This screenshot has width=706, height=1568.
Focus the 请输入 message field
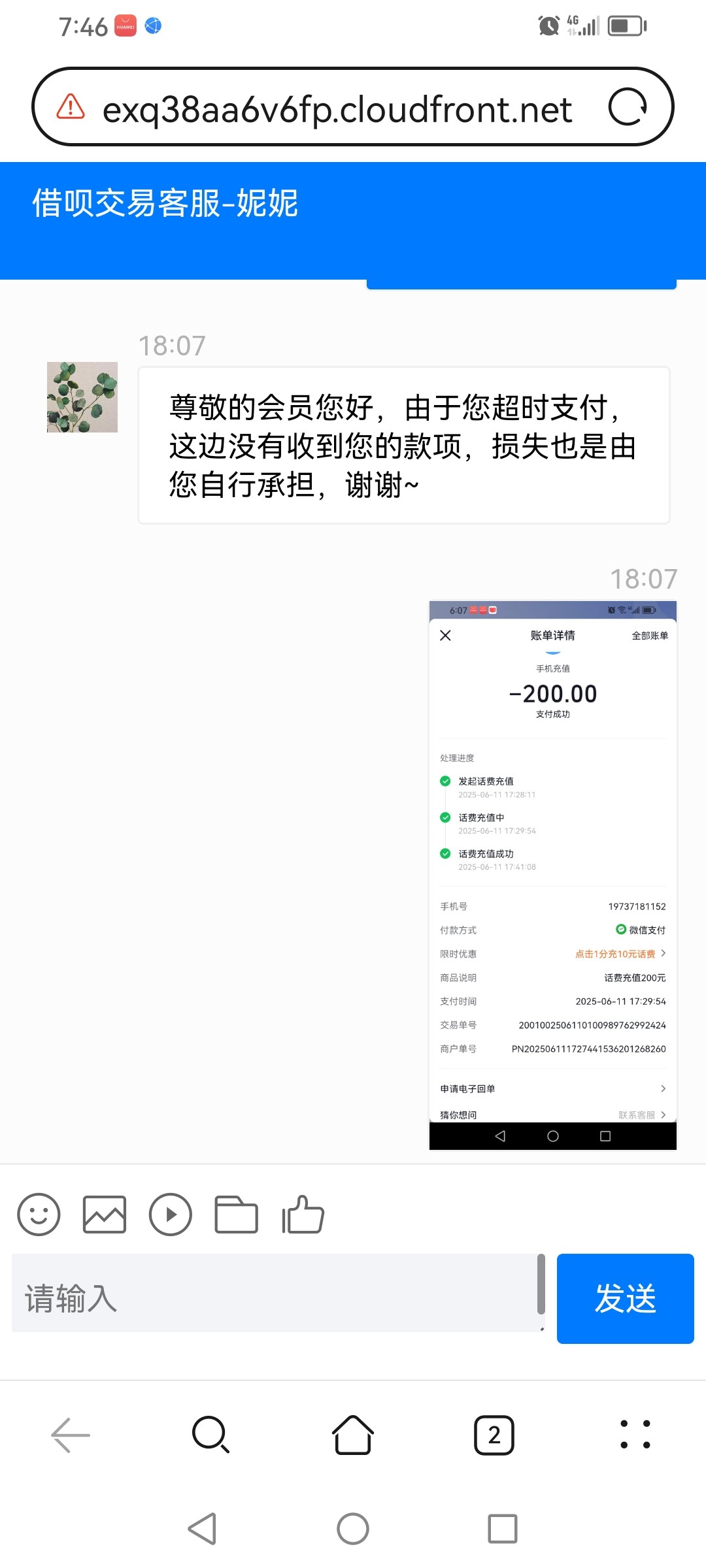pyautogui.click(x=275, y=1298)
